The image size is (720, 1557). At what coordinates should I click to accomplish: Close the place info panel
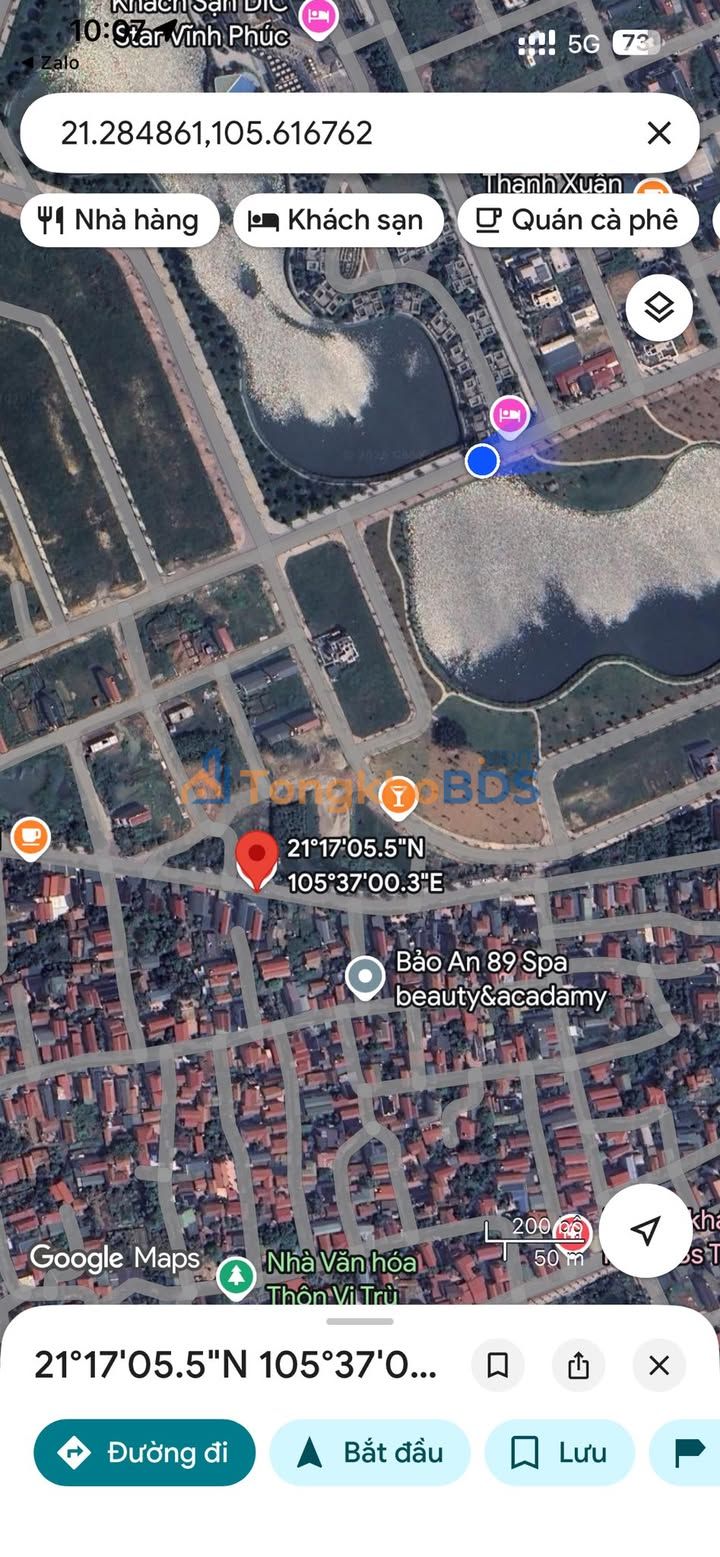pyautogui.click(x=659, y=1365)
